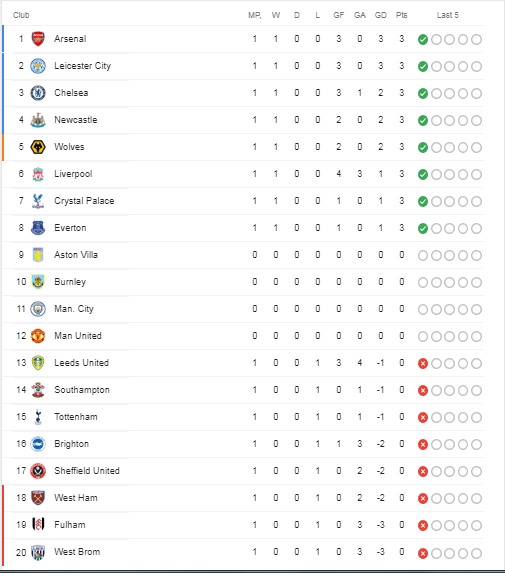Select Brighton in the standings
505x578 pixels.
(243, 444)
